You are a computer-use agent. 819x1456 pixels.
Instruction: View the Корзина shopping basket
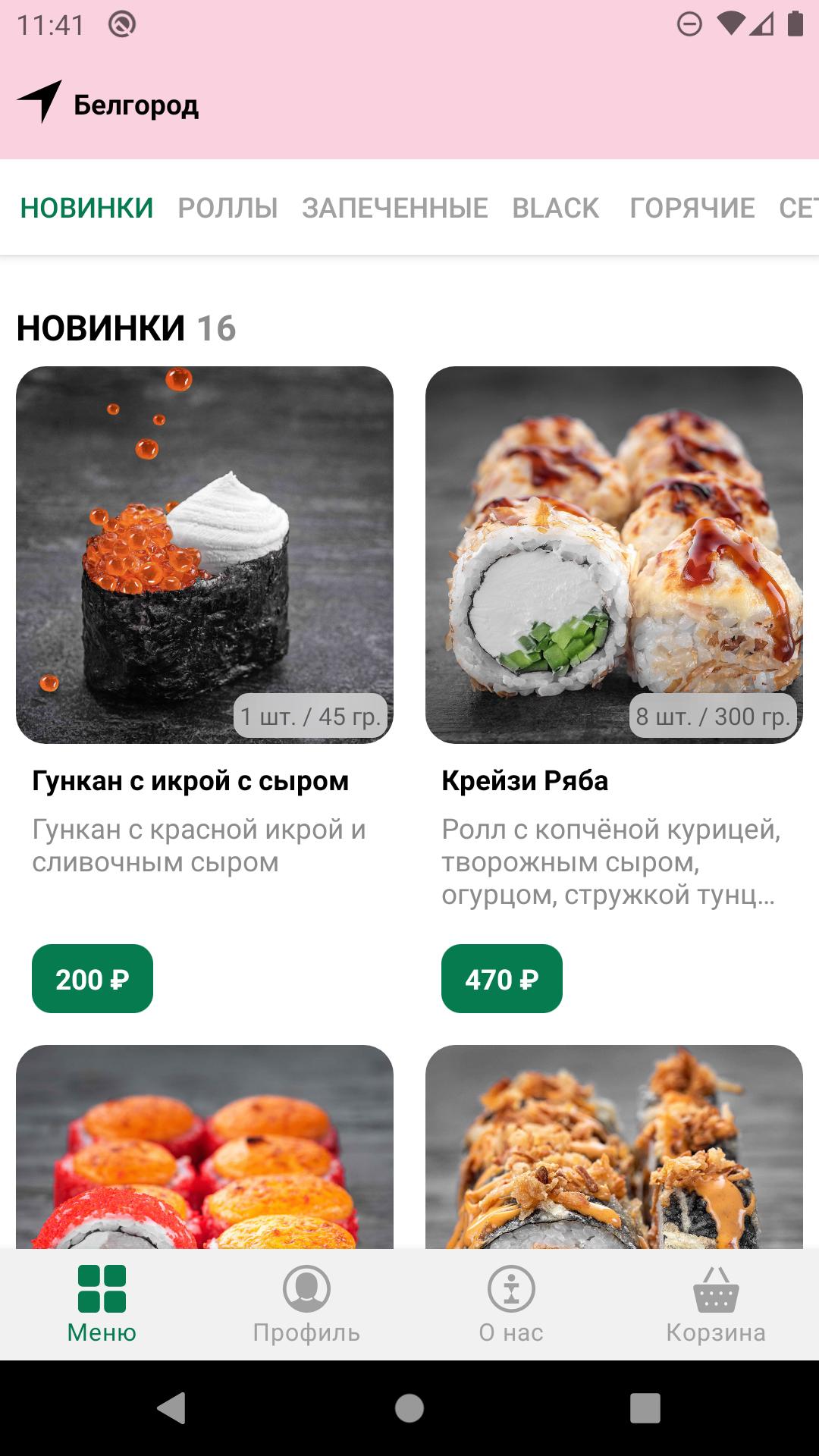click(x=716, y=1304)
